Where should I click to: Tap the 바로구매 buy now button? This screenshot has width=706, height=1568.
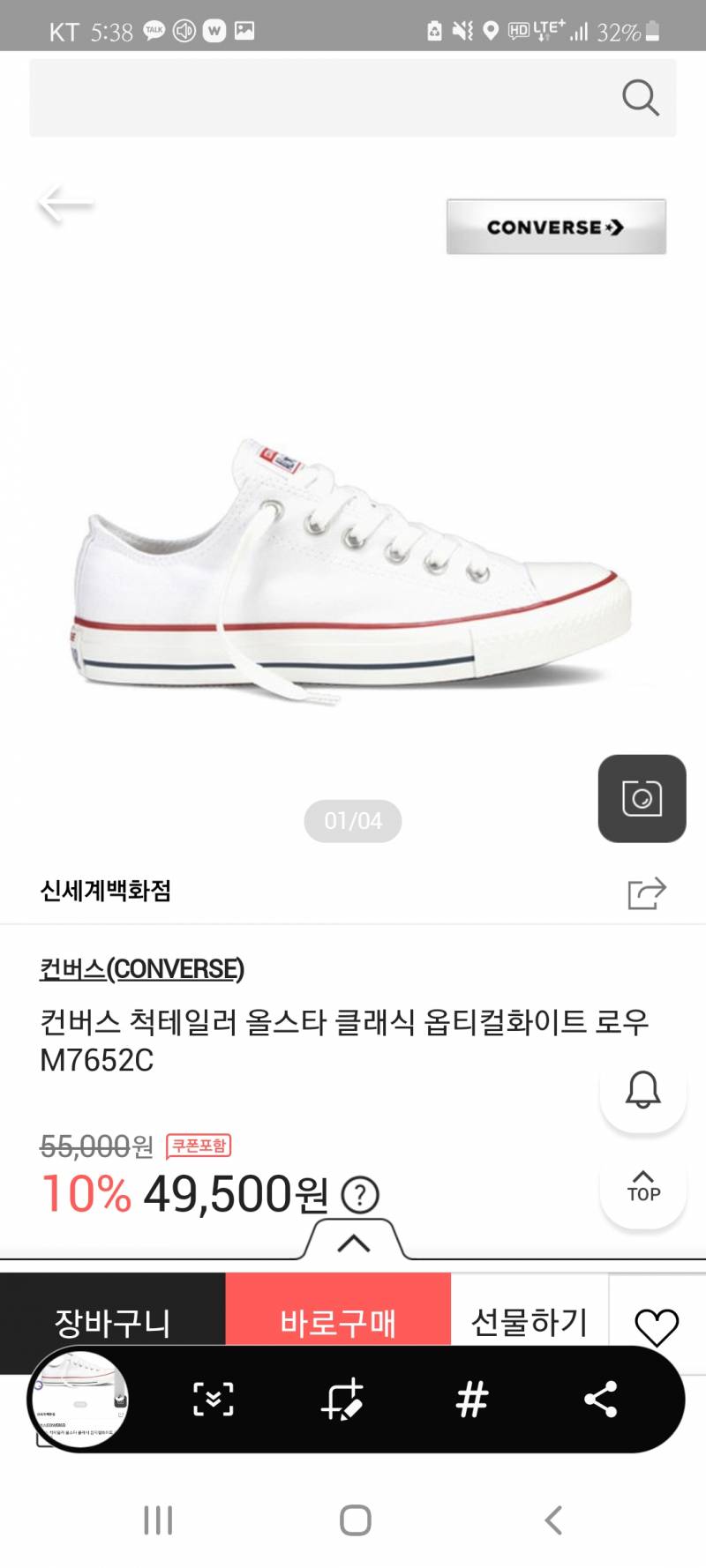coord(339,1321)
